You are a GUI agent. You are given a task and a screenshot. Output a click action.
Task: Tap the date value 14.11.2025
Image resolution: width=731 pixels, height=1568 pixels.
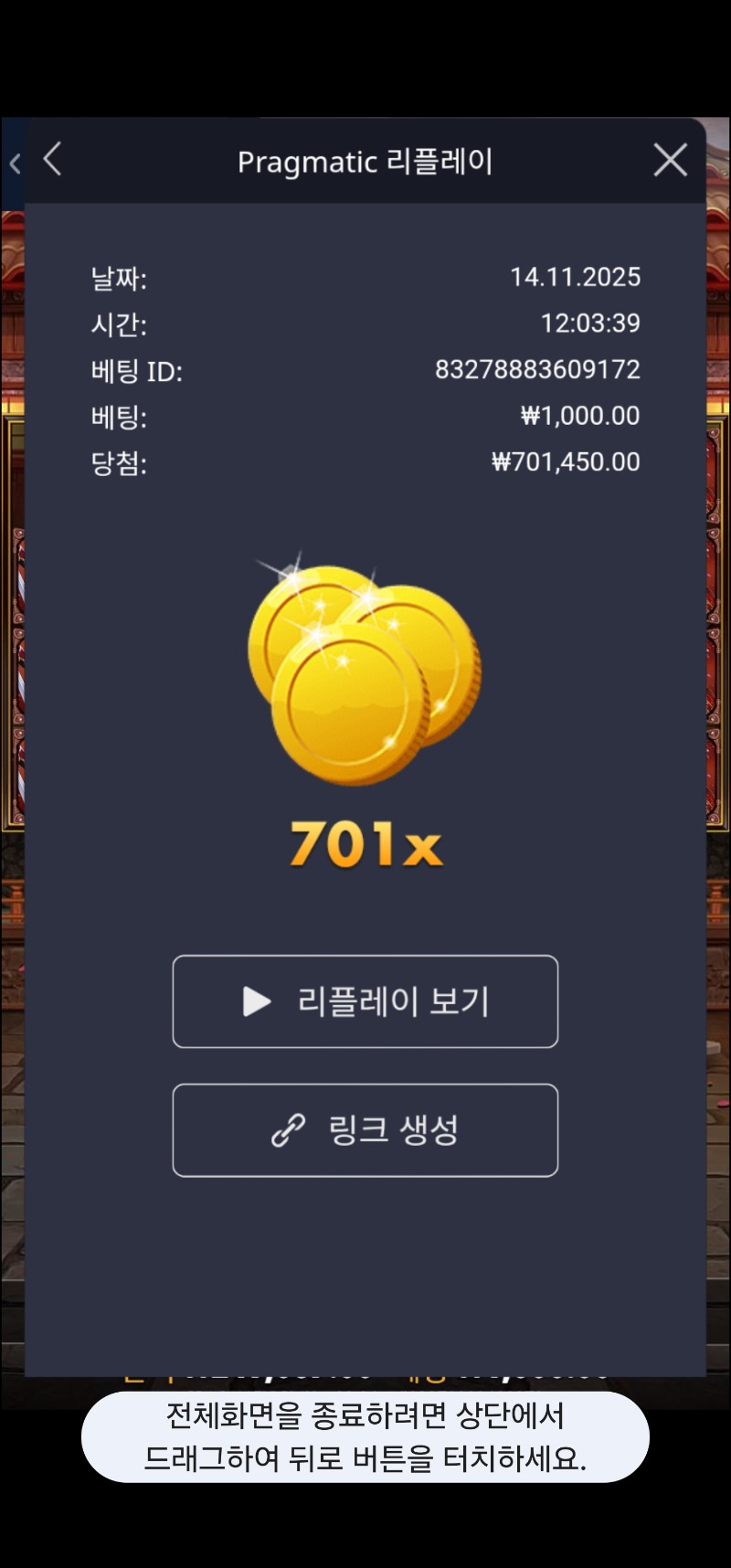577,277
